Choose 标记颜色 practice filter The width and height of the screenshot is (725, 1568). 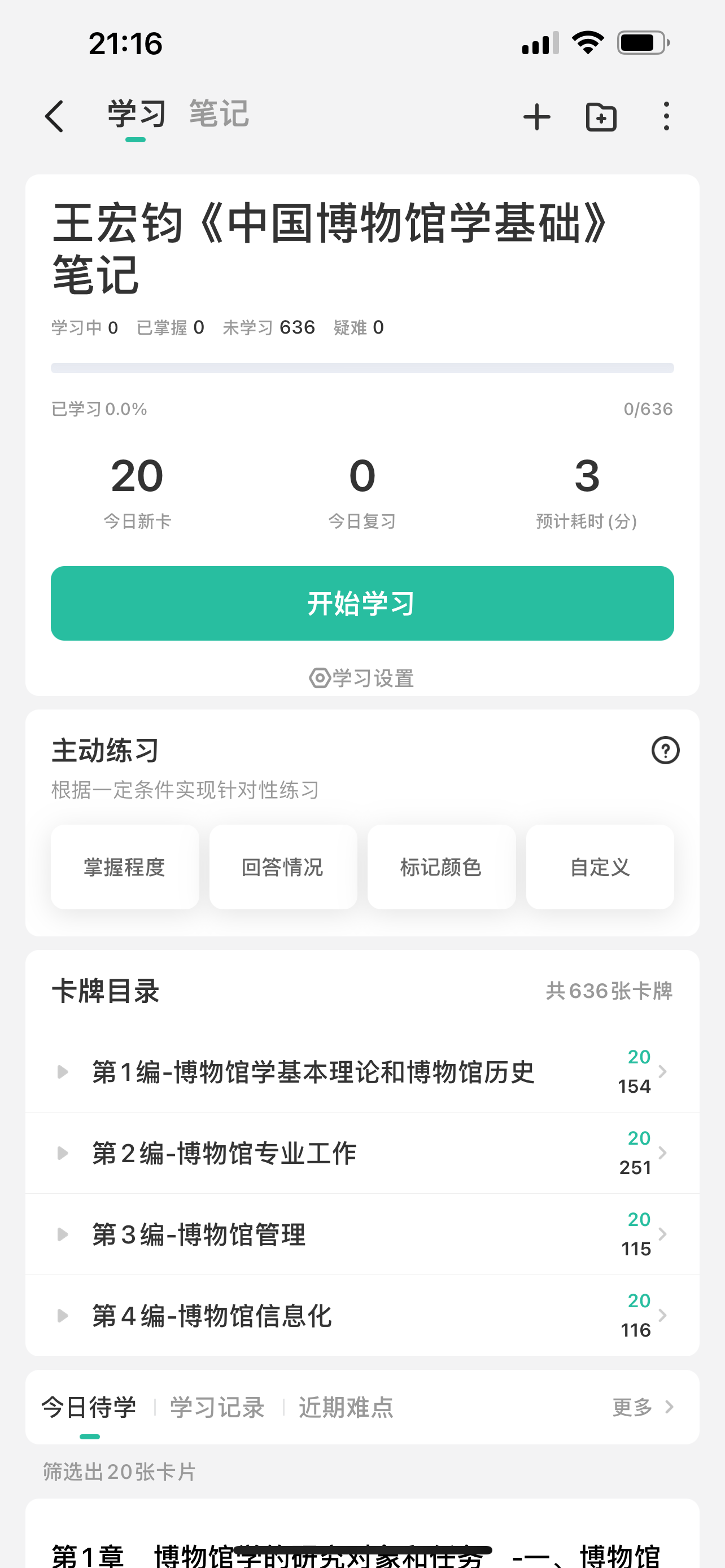[442, 867]
